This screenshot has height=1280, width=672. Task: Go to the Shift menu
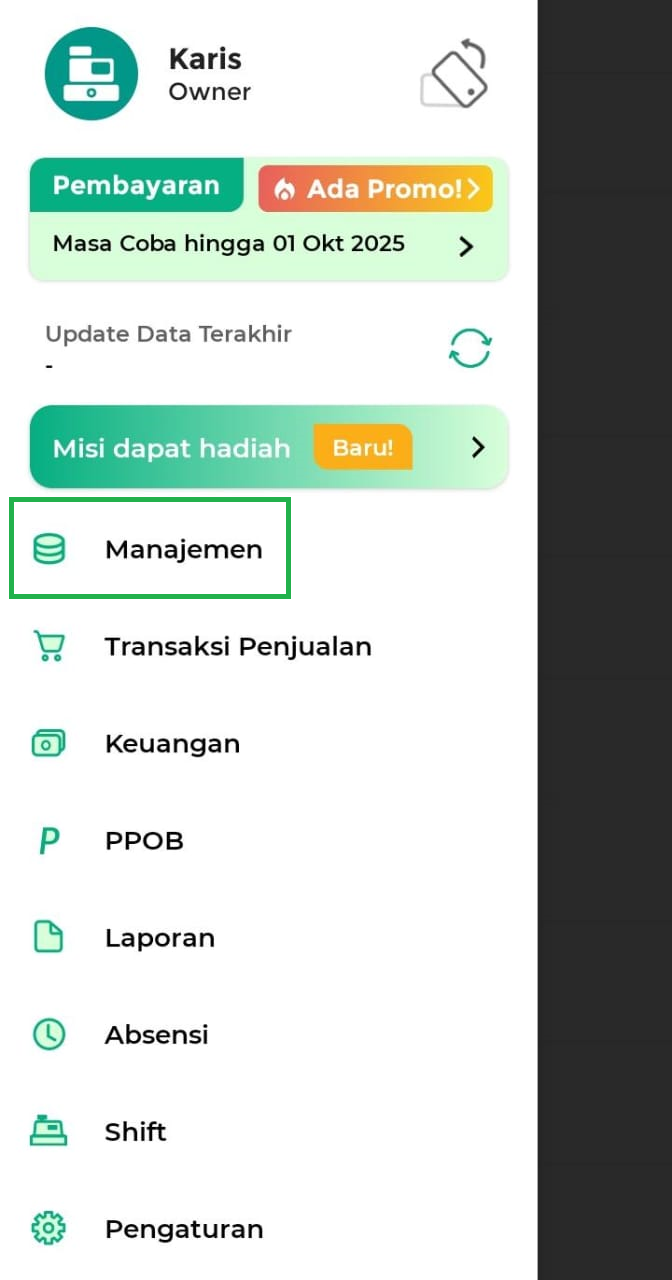pyautogui.click(x=268, y=1132)
